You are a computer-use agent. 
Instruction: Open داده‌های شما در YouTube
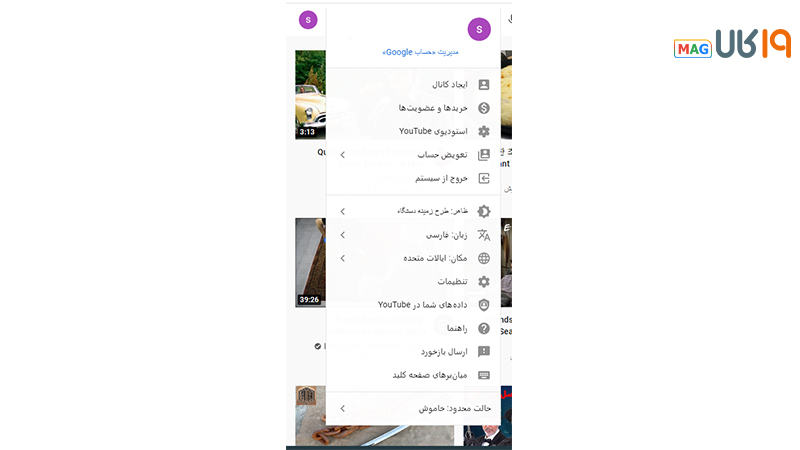click(422, 304)
